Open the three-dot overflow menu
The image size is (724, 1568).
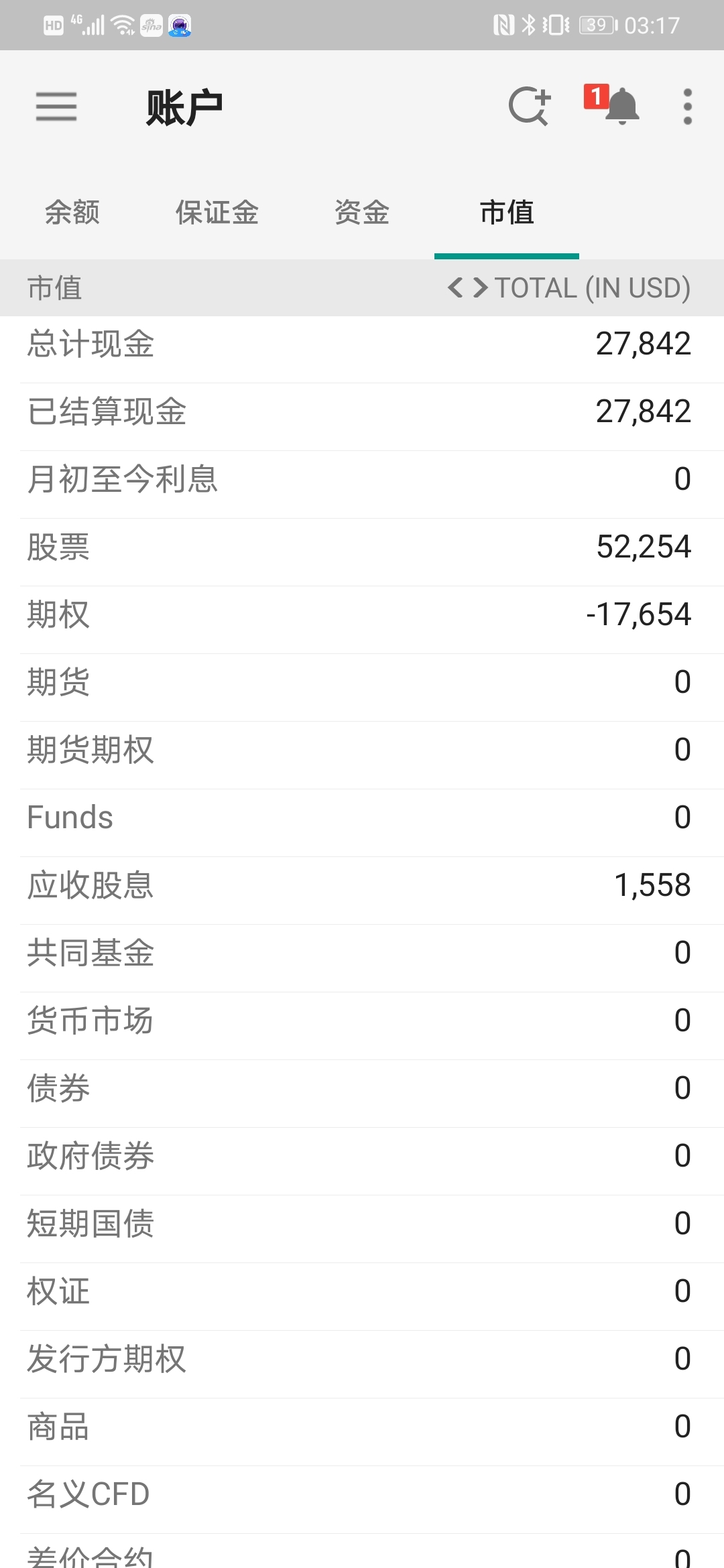point(687,107)
